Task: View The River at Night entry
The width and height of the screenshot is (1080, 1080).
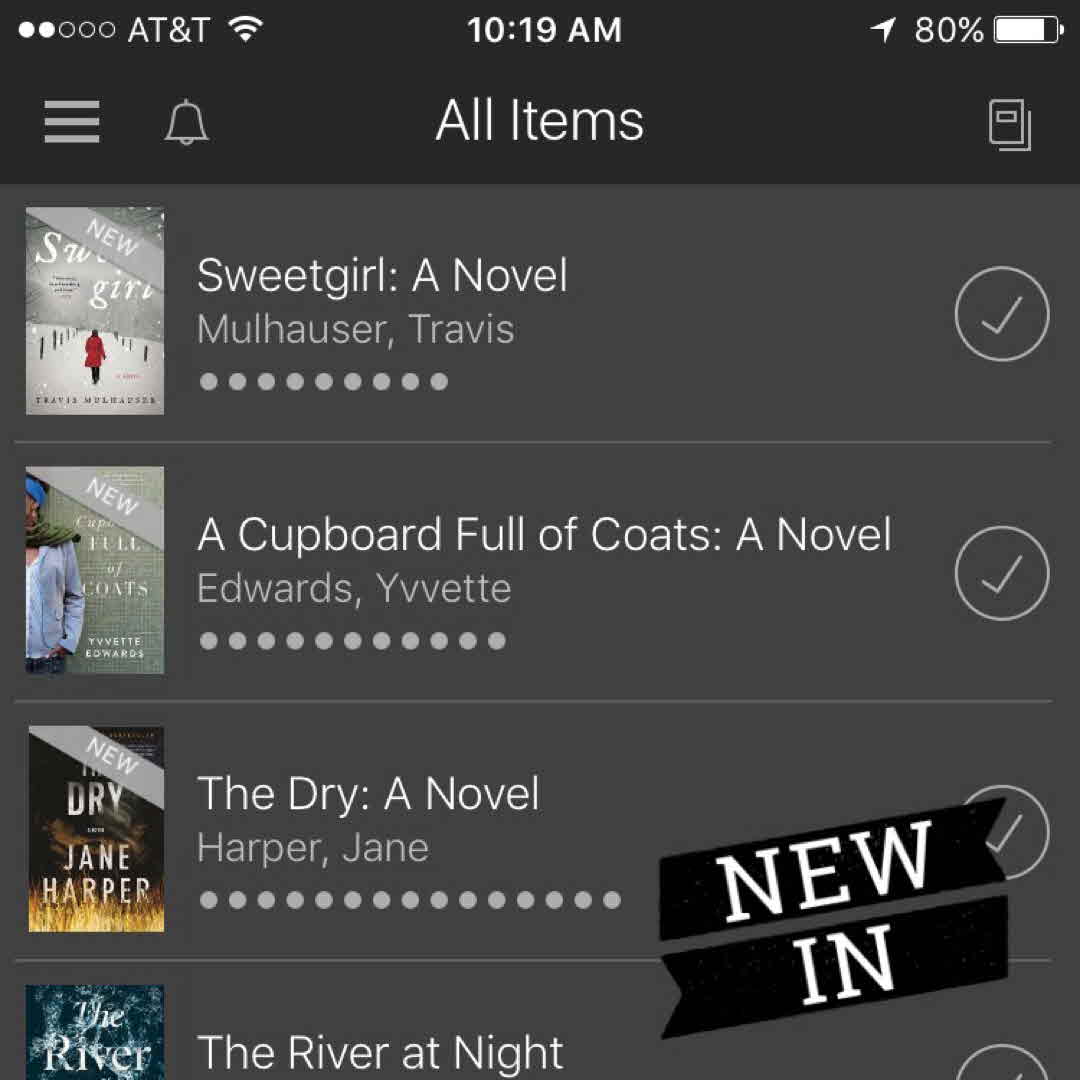Action: click(380, 1052)
